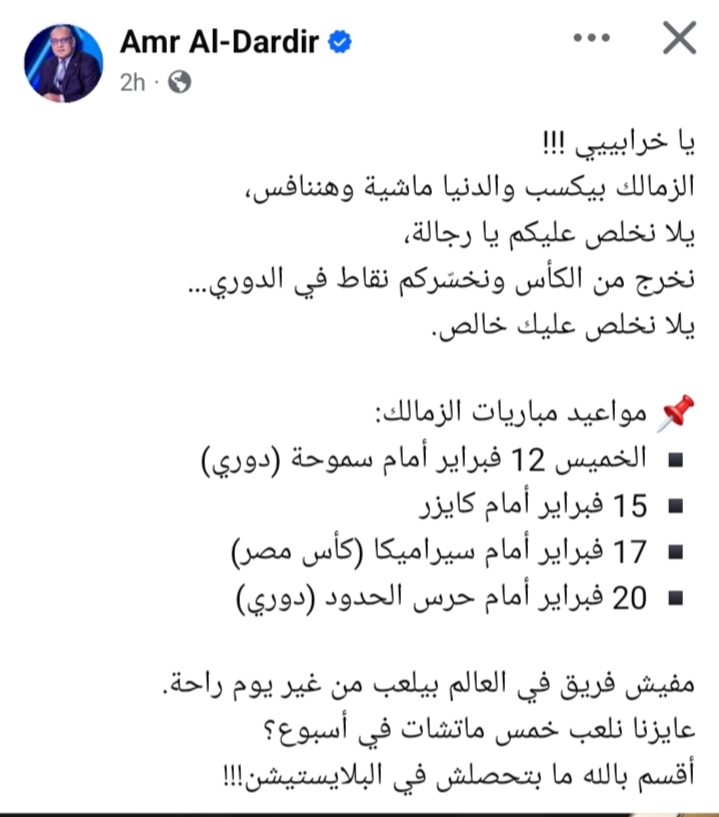Open Amr Al-Dardir's profile picture
719x817 pixels.
point(65,62)
